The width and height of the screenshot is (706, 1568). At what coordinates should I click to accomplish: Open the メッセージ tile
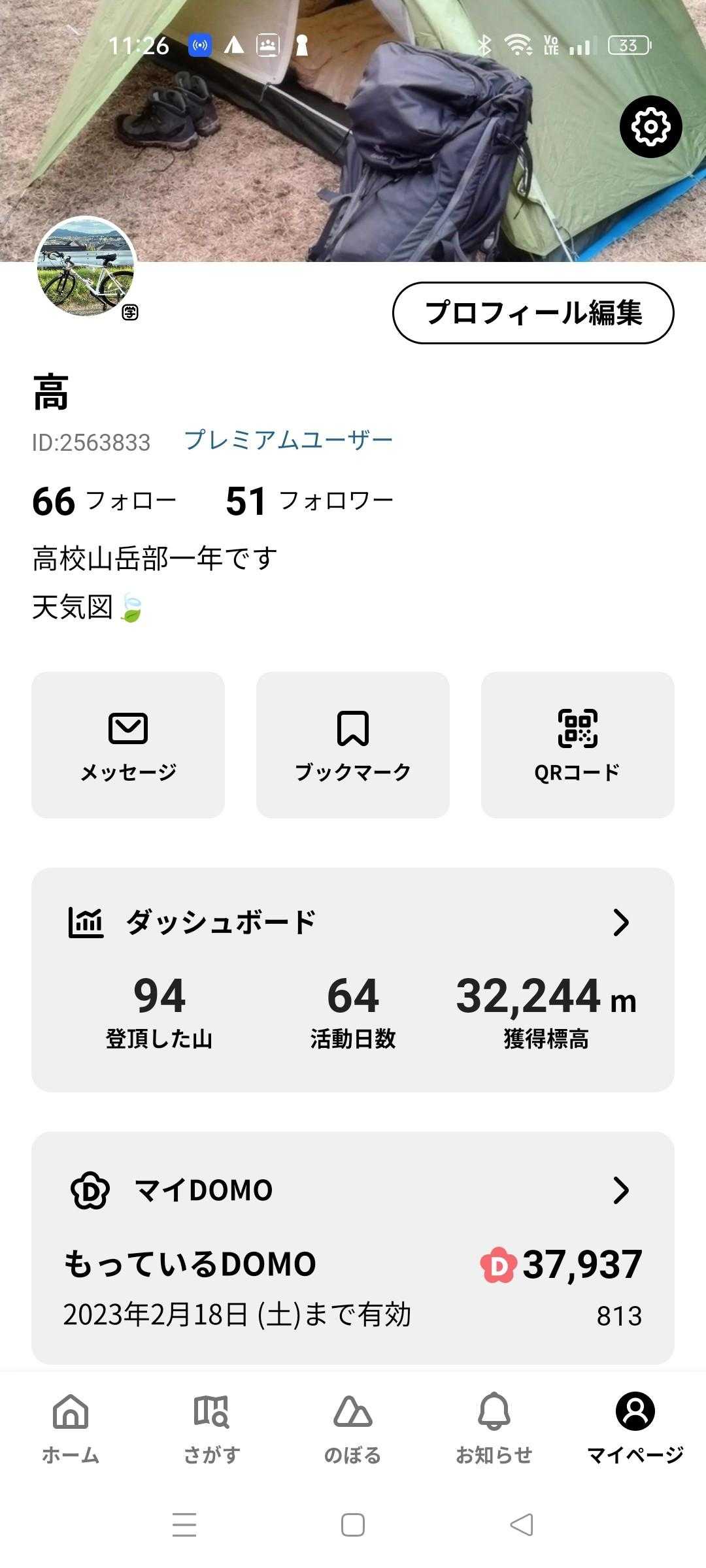pos(128,745)
